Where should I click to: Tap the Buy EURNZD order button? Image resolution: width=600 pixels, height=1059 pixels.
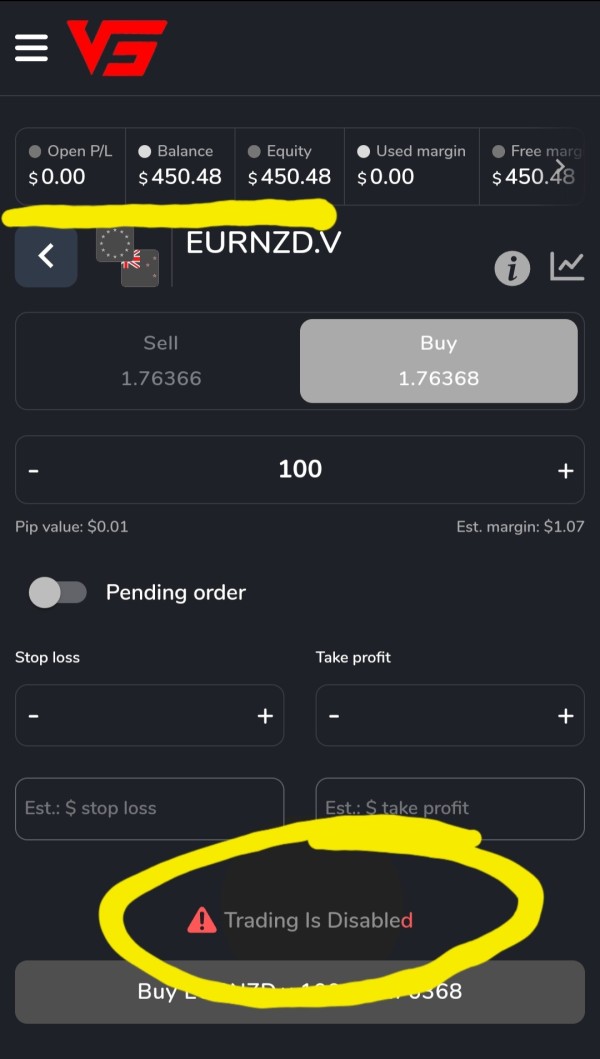[300, 991]
